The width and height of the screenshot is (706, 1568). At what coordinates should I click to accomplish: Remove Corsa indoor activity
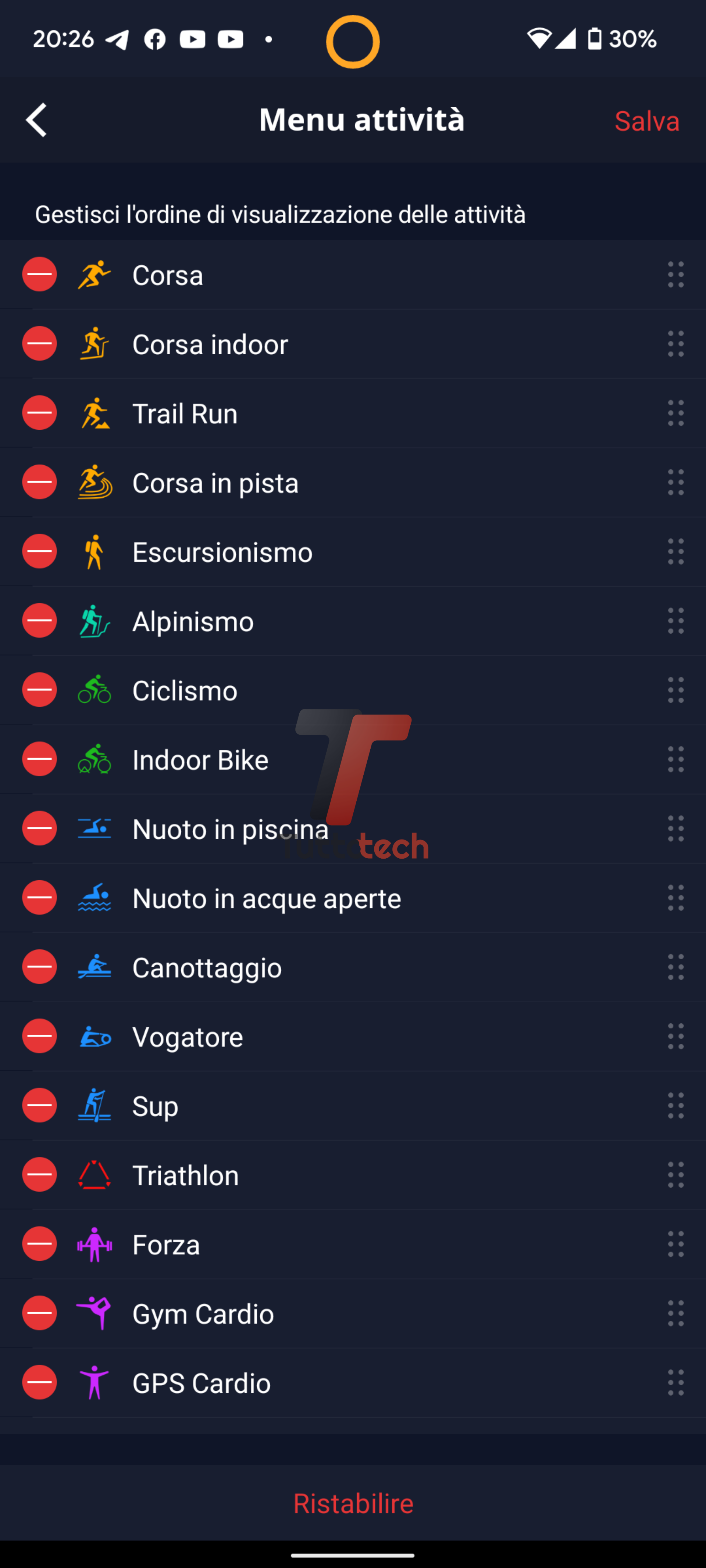40,344
